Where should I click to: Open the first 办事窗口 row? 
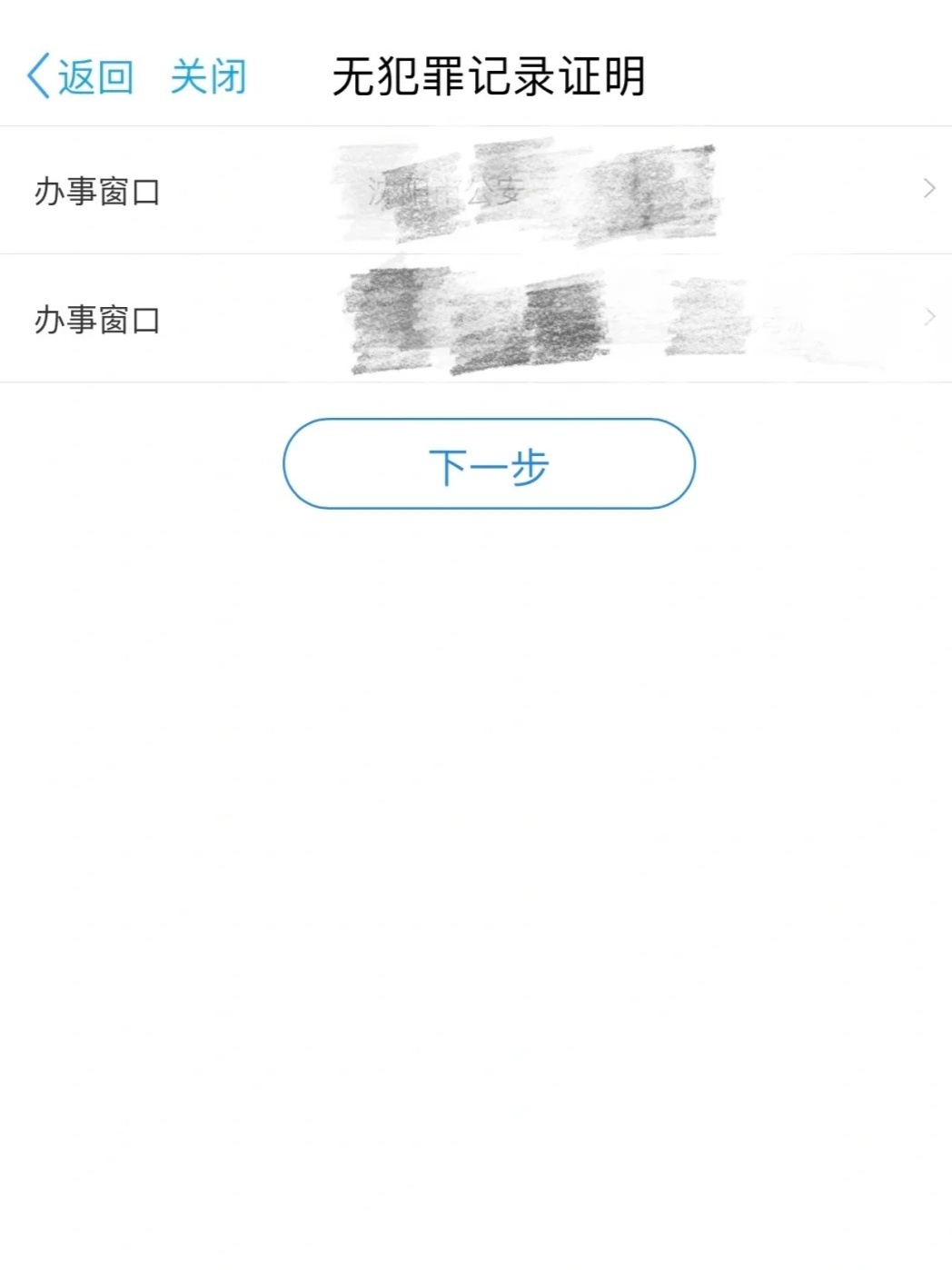click(476, 191)
